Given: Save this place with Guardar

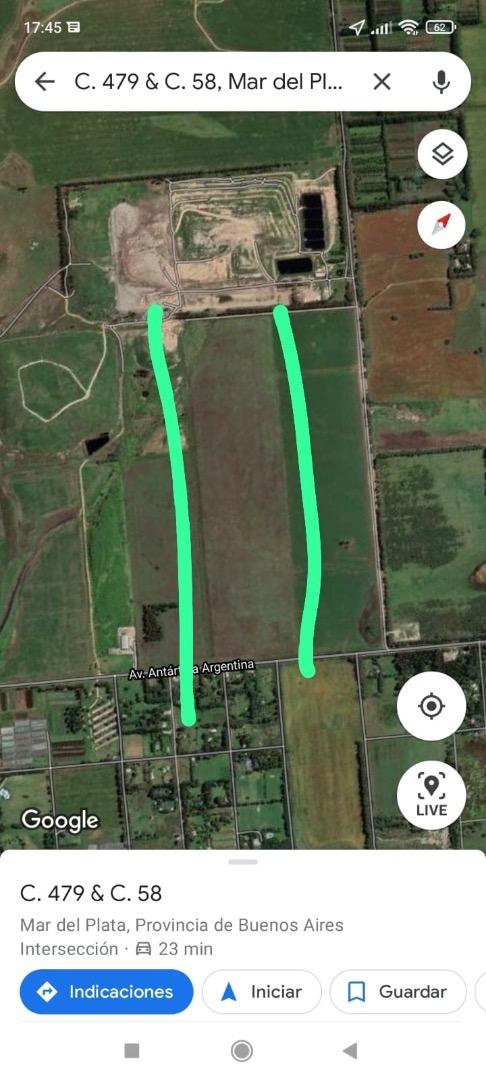Looking at the screenshot, I should pos(398,992).
